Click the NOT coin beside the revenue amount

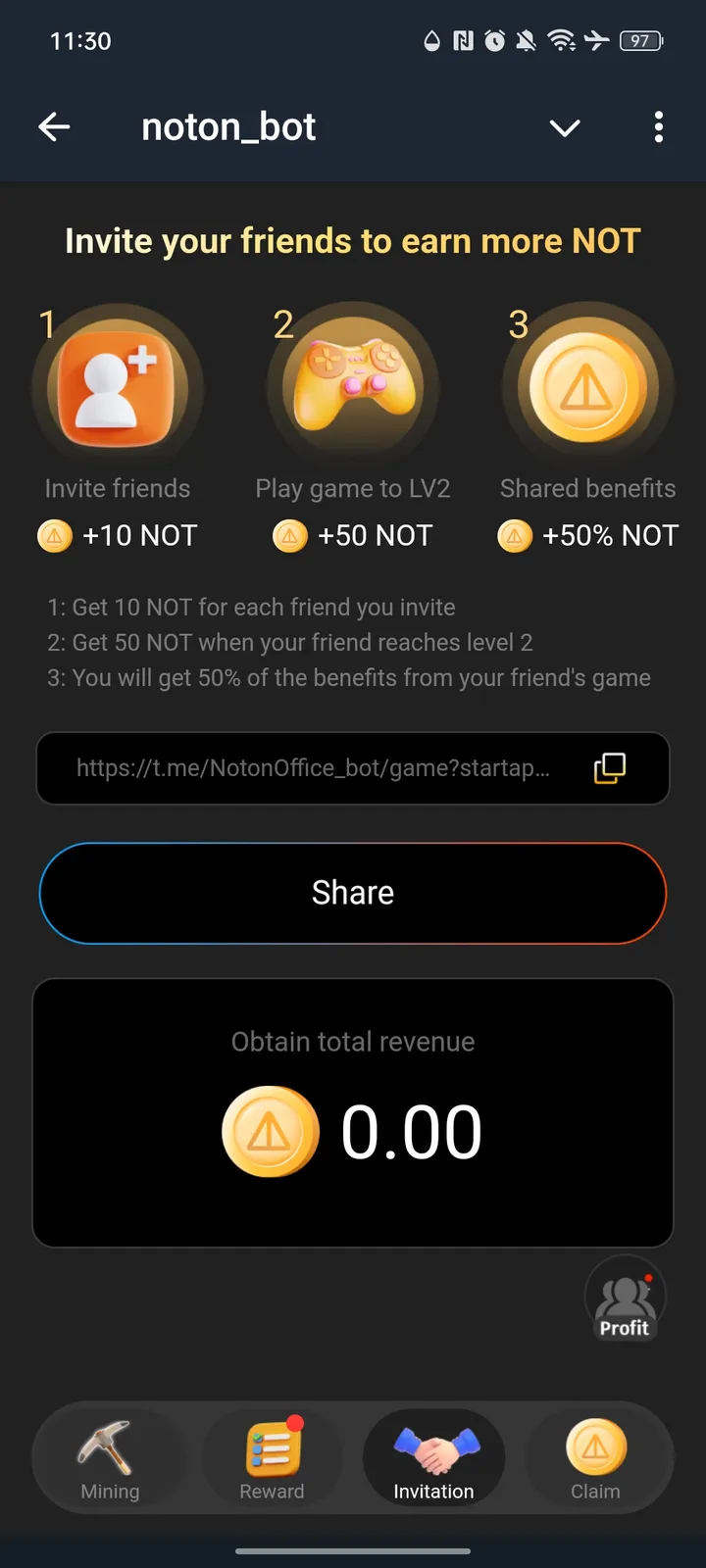coord(272,1130)
